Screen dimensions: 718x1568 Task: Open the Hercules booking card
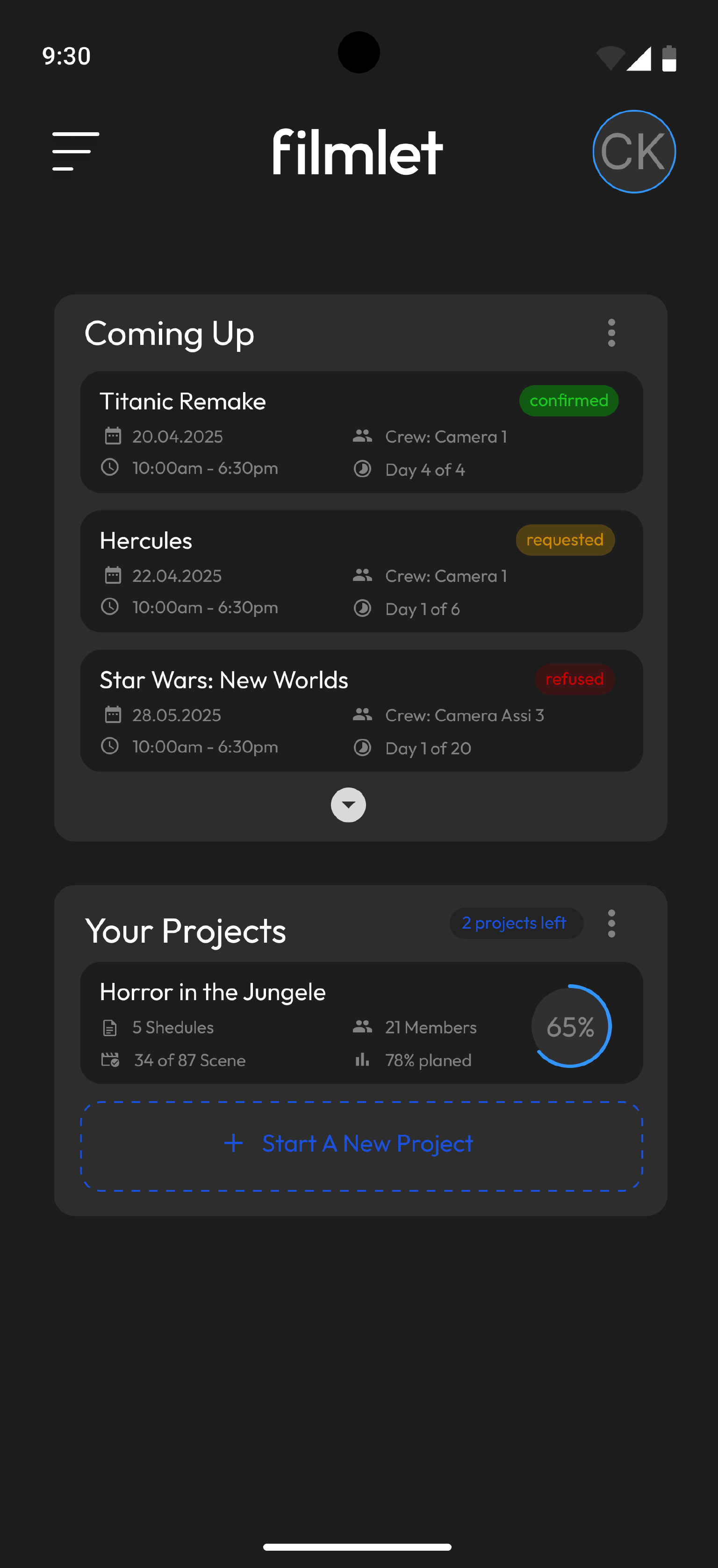pos(362,571)
